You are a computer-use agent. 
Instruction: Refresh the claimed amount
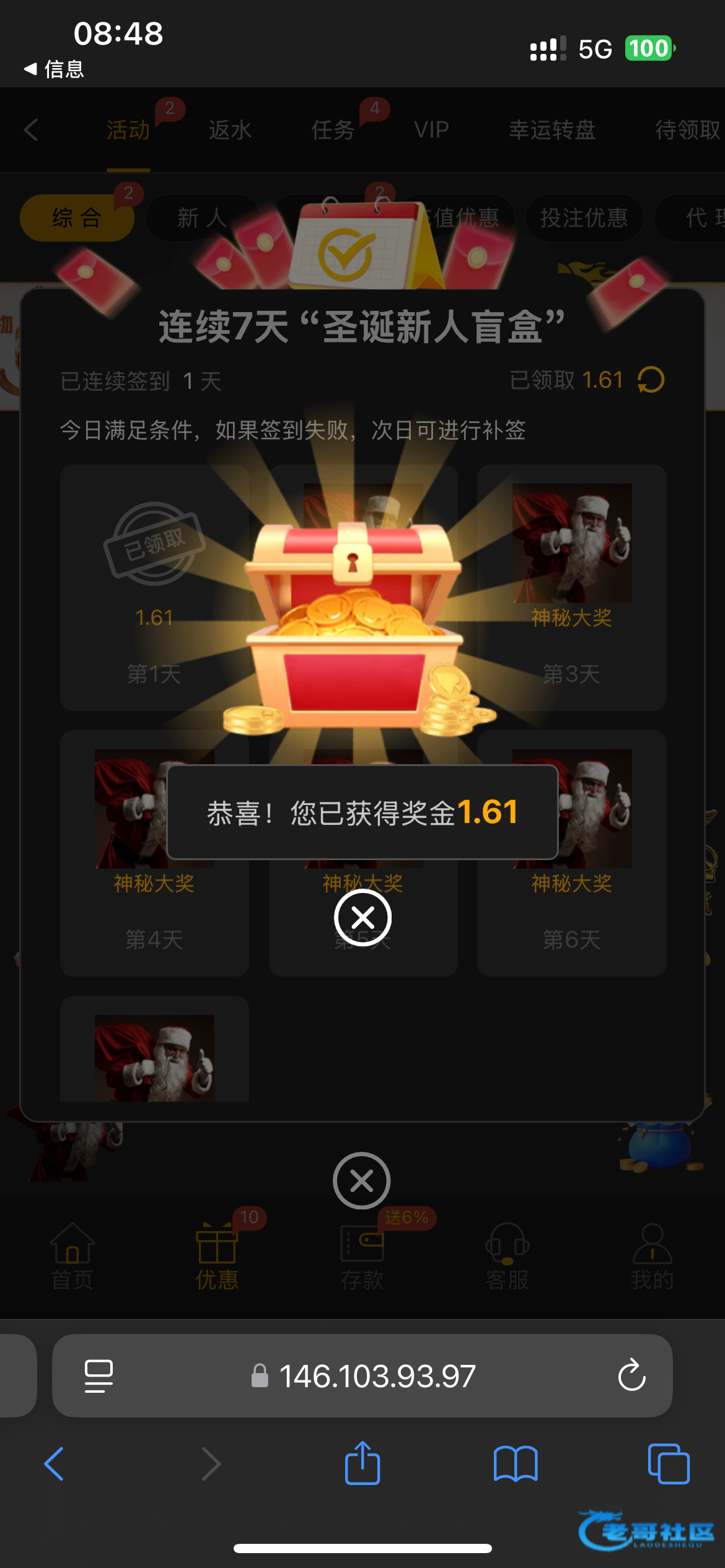pyautogui.click(x=651, y=380)
